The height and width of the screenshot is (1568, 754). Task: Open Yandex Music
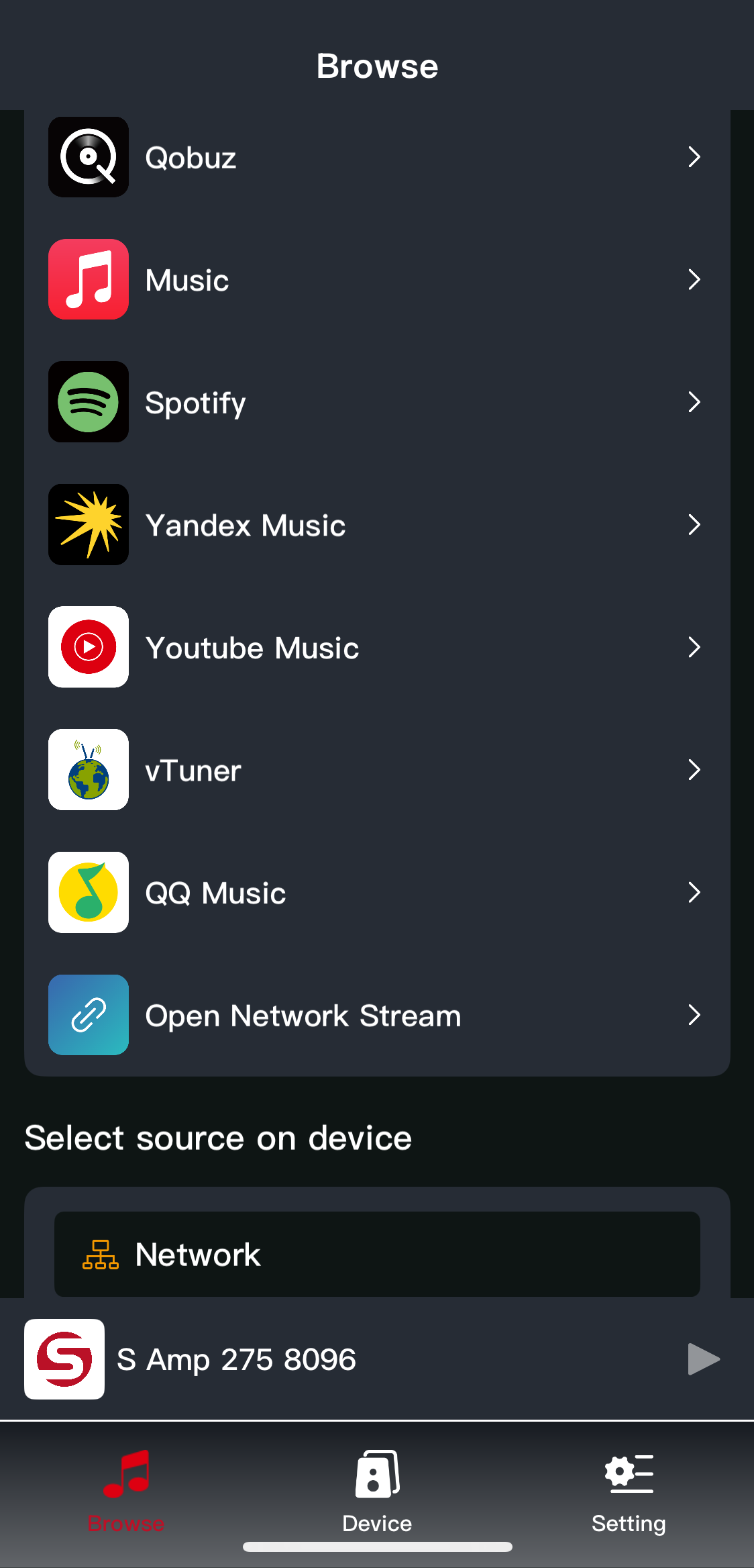coord(377,524)
